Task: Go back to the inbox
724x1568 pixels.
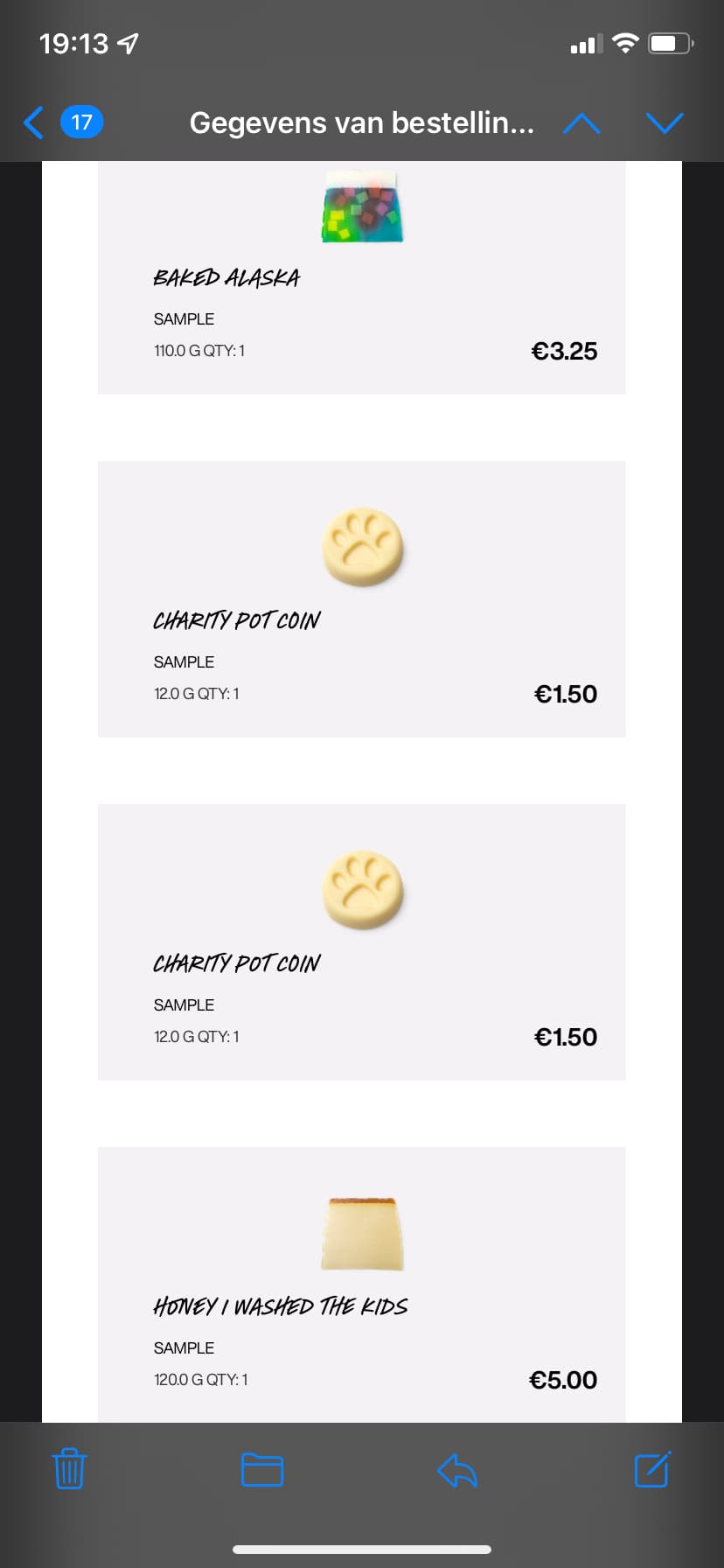Action: [x=62, y=122]
